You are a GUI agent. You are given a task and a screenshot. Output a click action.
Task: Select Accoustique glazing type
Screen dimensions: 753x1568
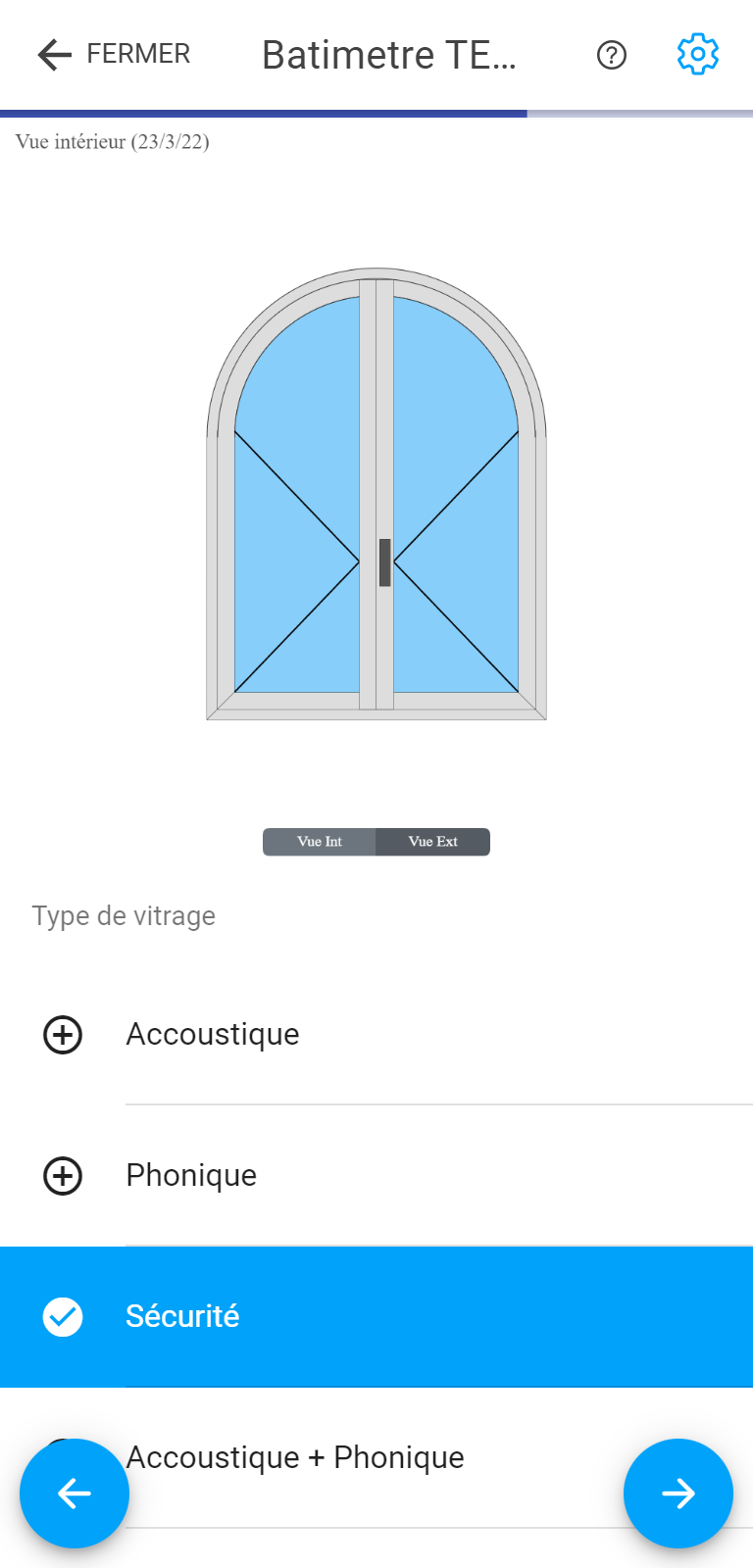(376, 1035)
